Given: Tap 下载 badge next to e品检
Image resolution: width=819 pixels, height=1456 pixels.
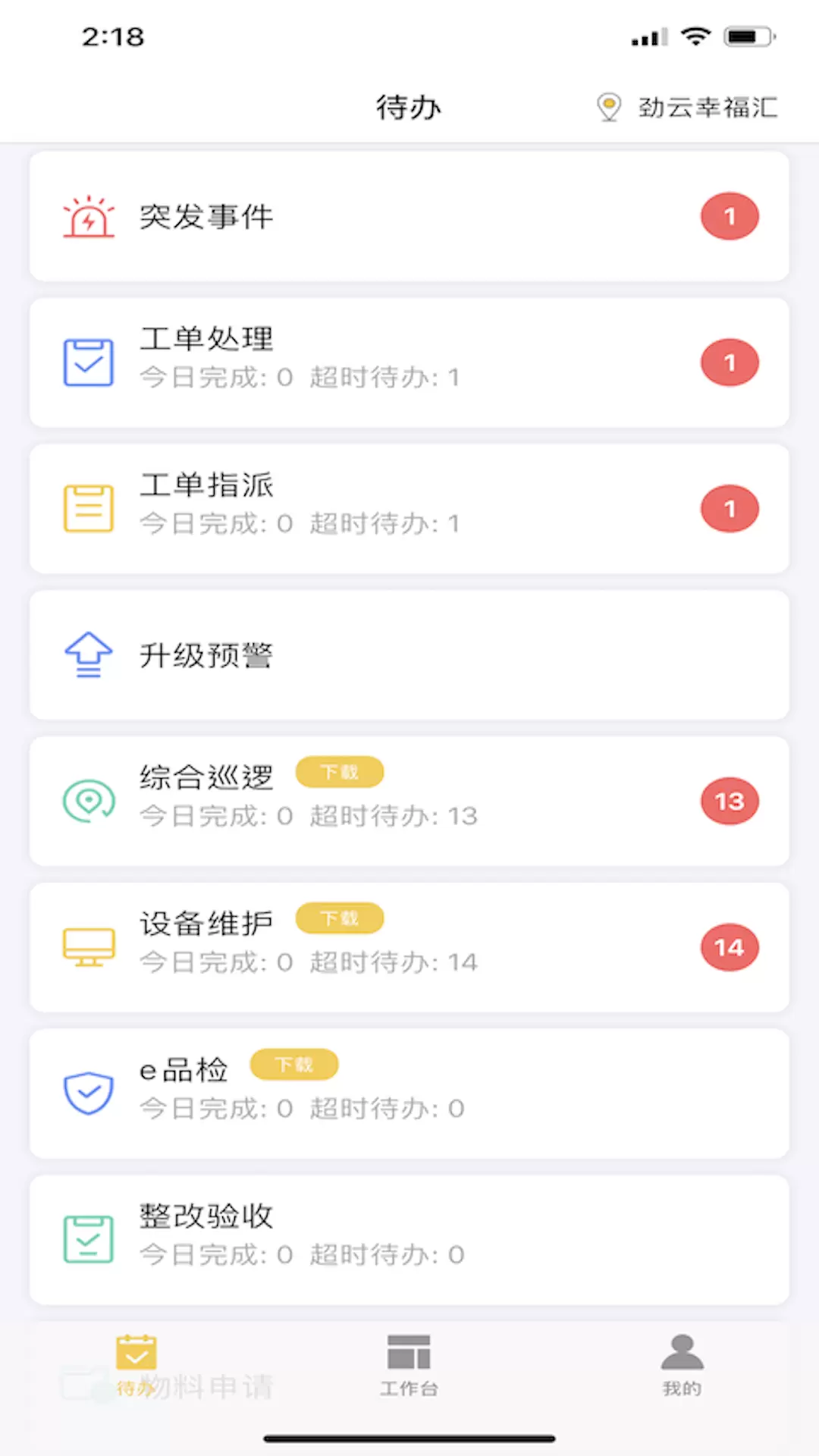Looking at the screenshot, I should (294, 1065).
